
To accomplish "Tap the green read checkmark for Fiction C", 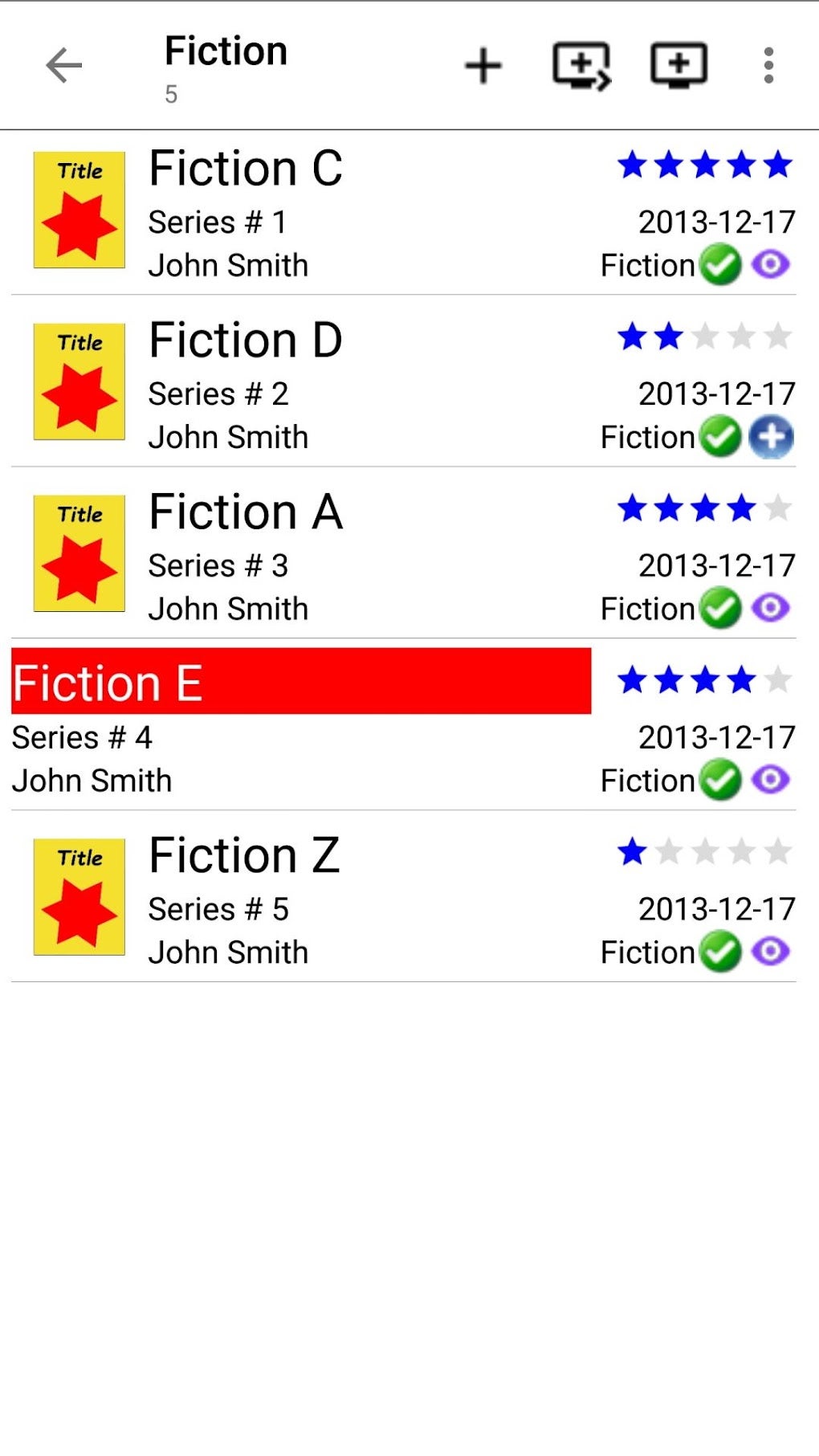I will 720,265.
